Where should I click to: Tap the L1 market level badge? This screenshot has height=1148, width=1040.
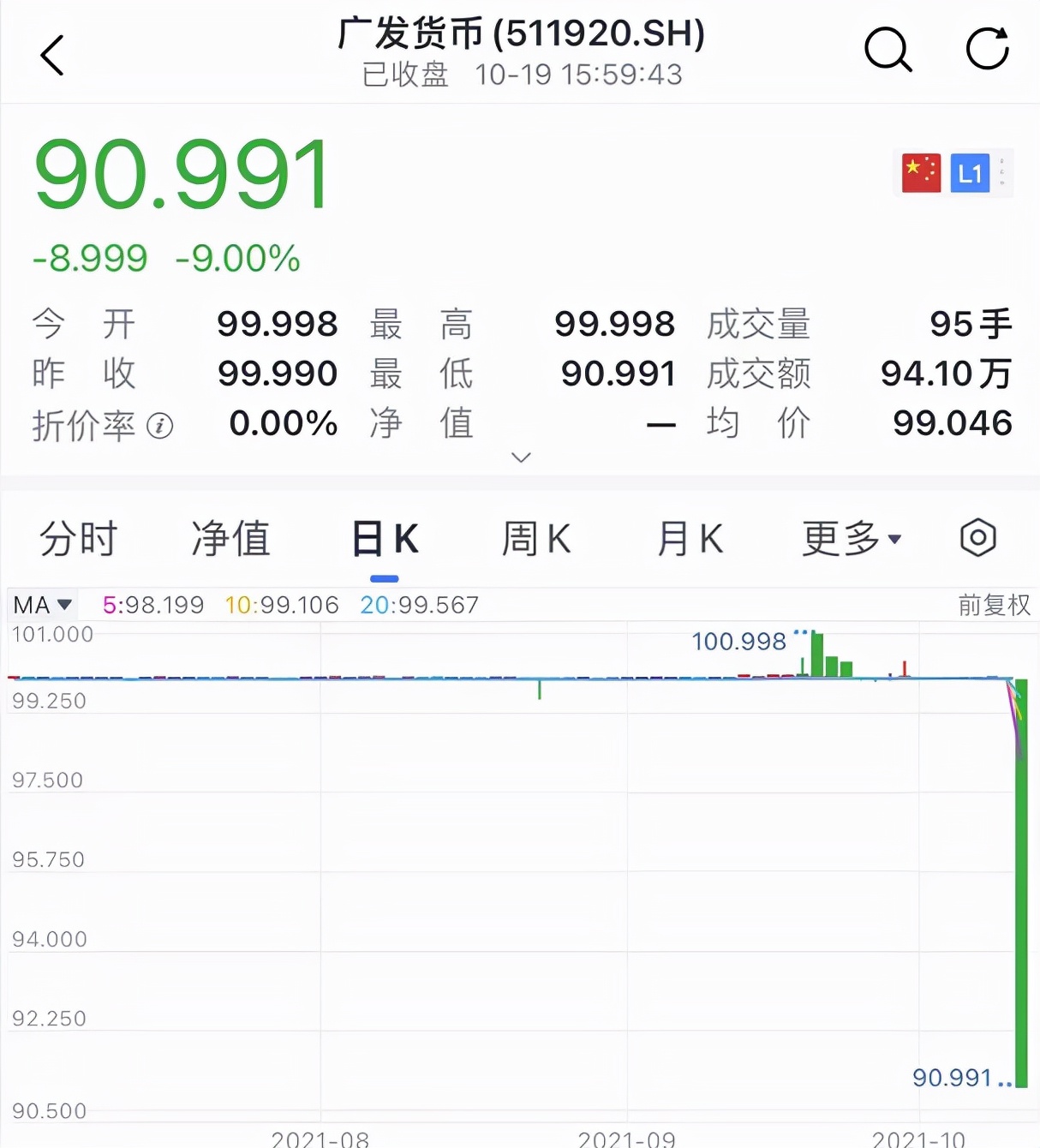tap(970, 174)
